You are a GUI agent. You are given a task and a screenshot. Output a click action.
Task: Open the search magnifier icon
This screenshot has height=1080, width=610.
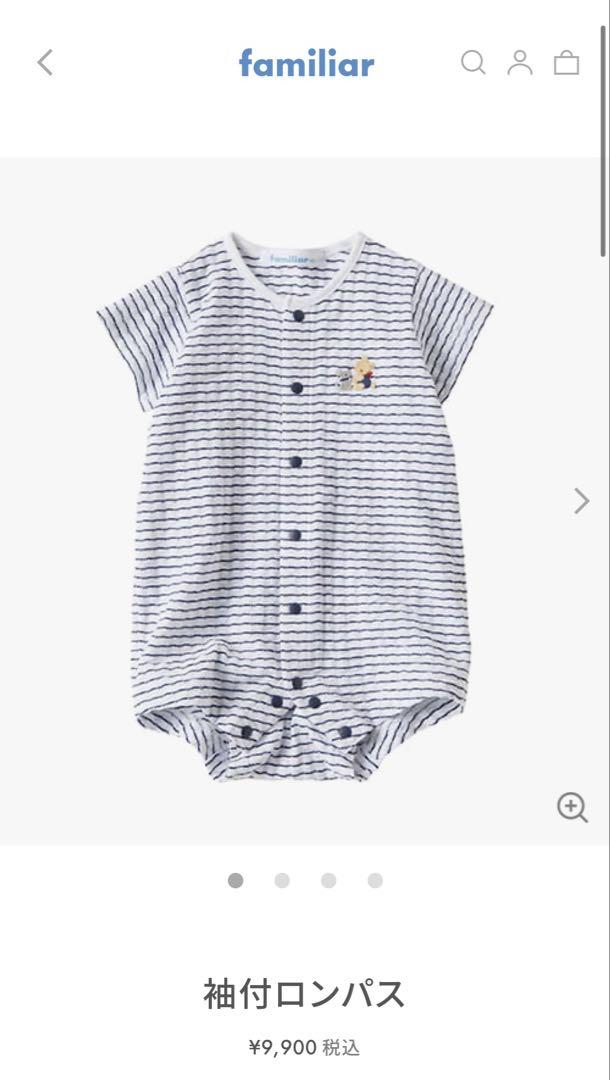473,63
